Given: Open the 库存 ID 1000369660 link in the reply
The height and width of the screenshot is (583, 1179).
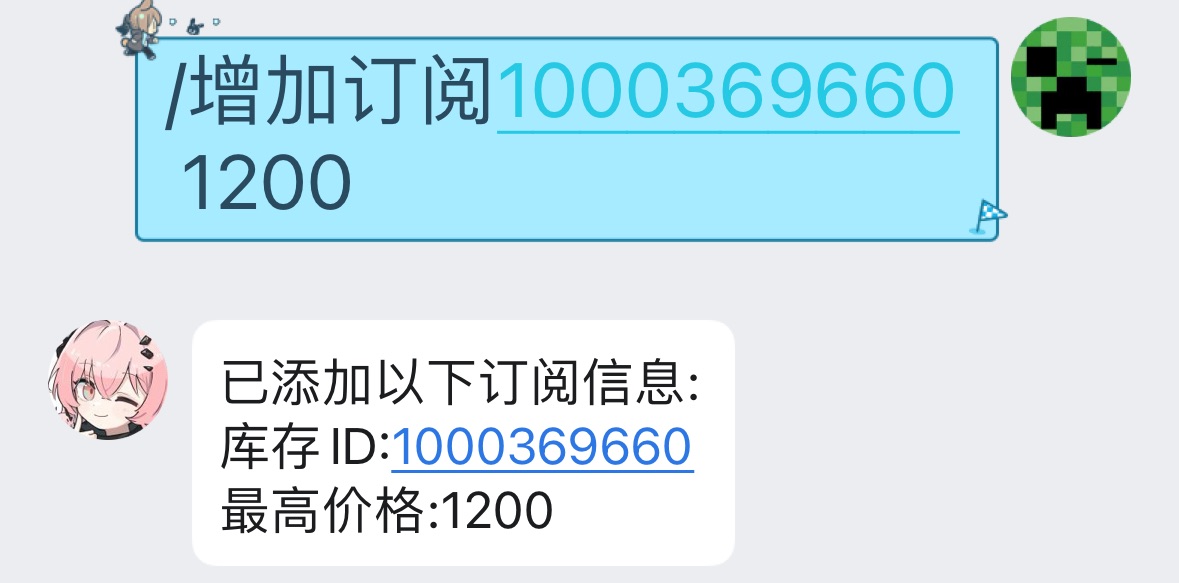Looking at the screenshot, I should [x=541, y=448].
